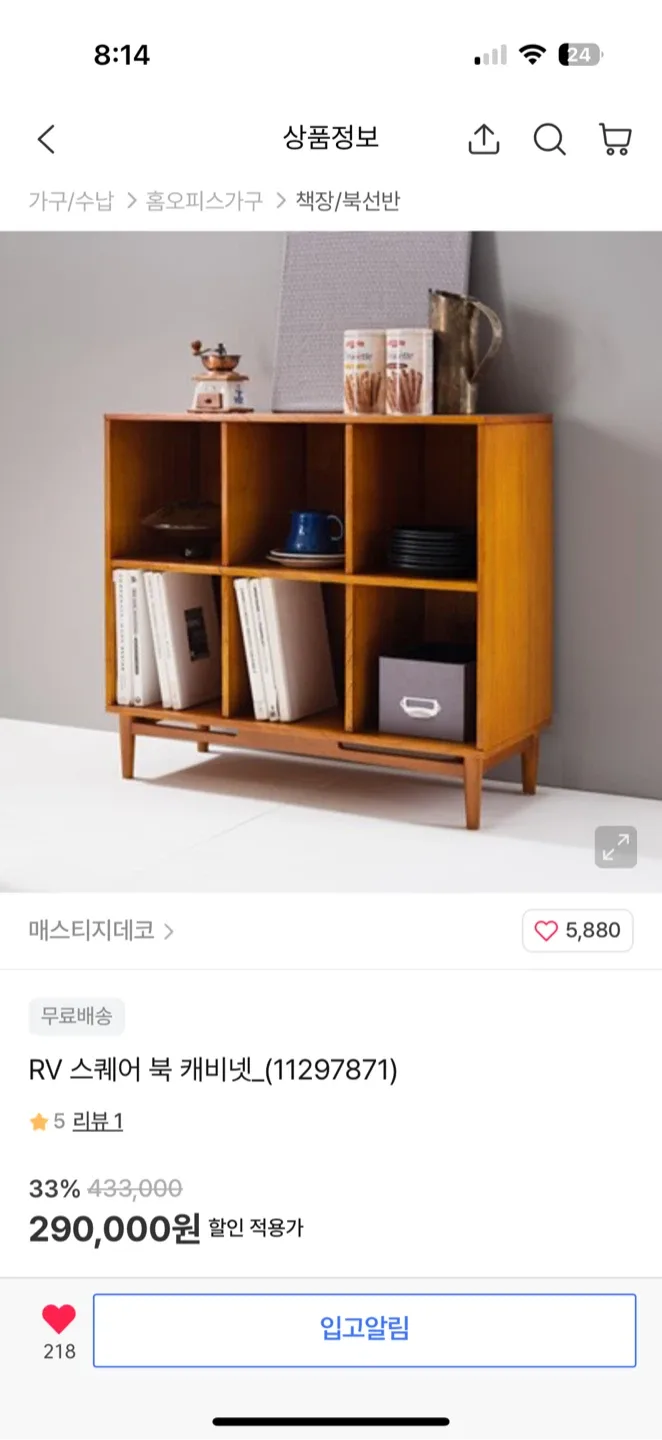662x1440 pixels.
Task: Open the 가구/수납 breadcrumb category
Action: 70,201
